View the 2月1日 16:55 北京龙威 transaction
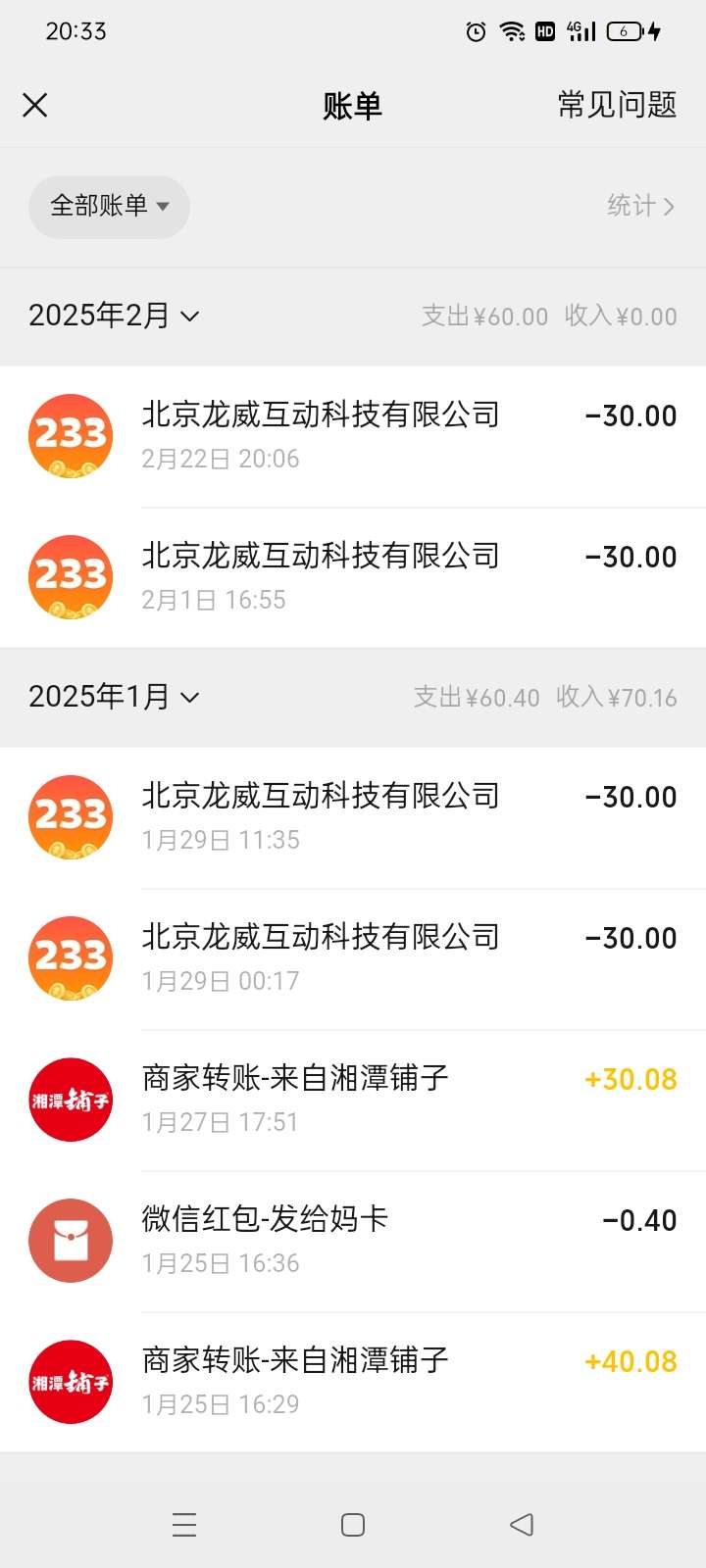The width and height of the screenshot is (706, 1568). coord(353,577)
